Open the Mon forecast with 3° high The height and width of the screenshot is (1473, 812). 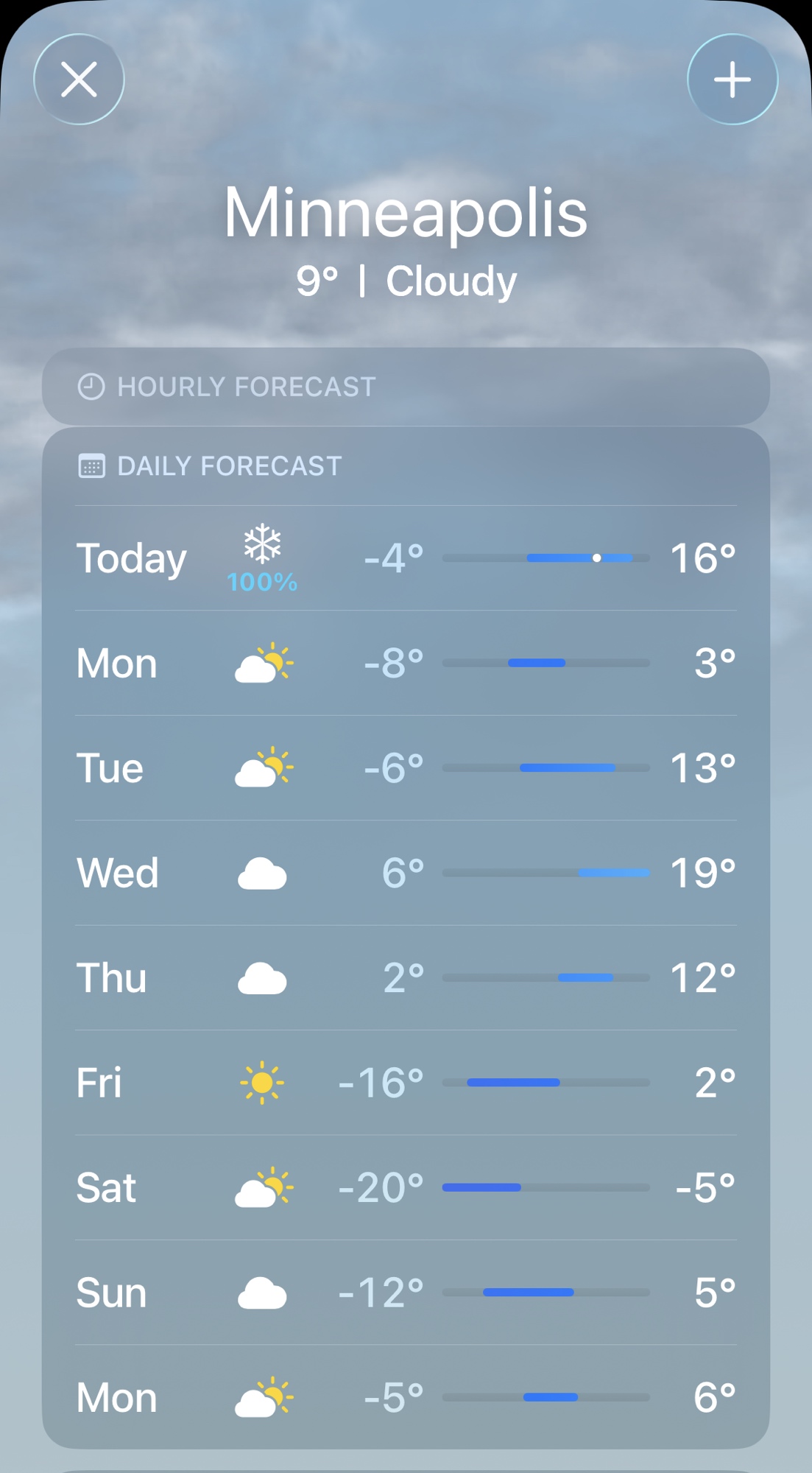tap(406, 663)
